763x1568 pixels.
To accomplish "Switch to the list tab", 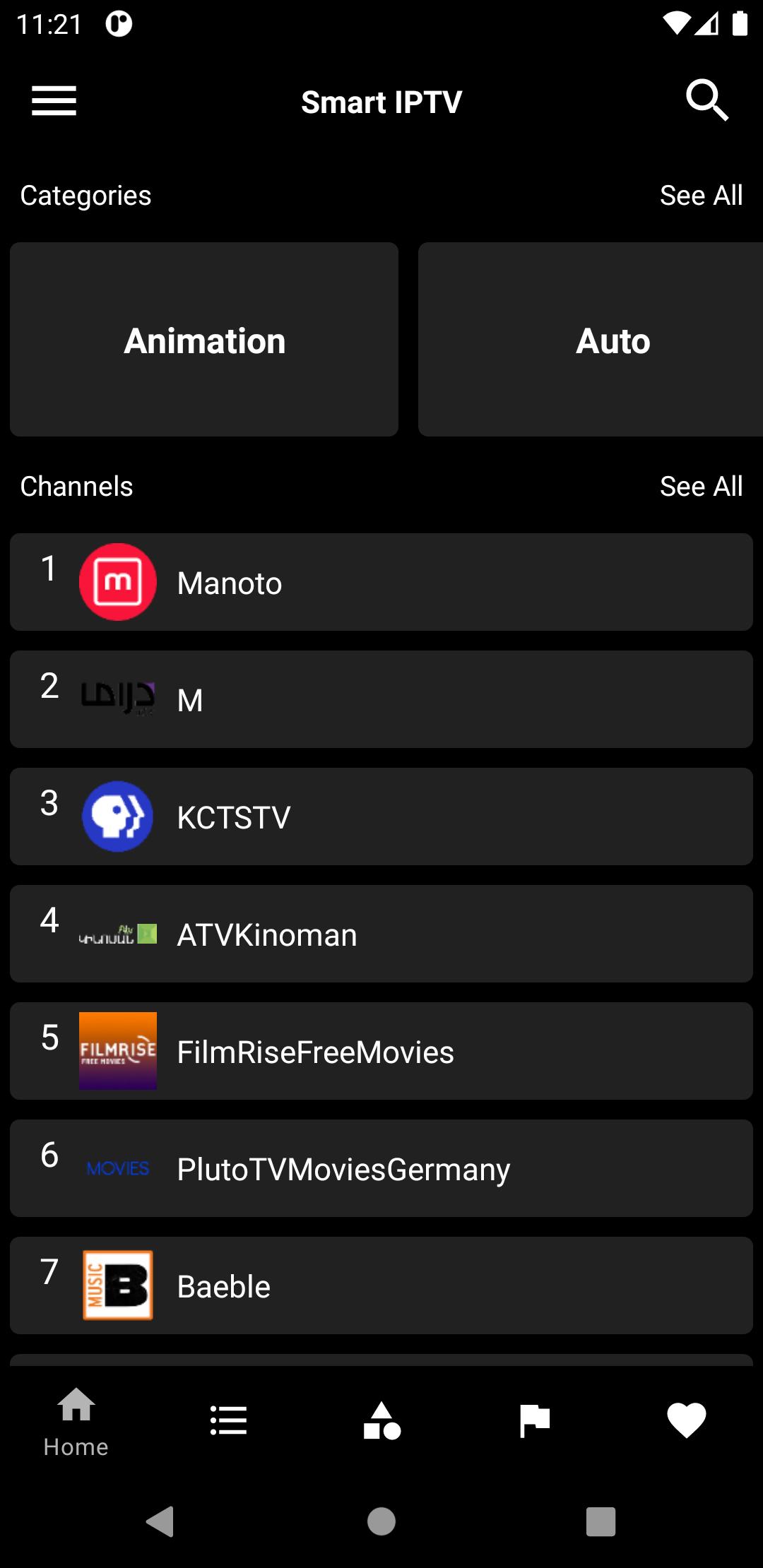I will [229, 1421].
